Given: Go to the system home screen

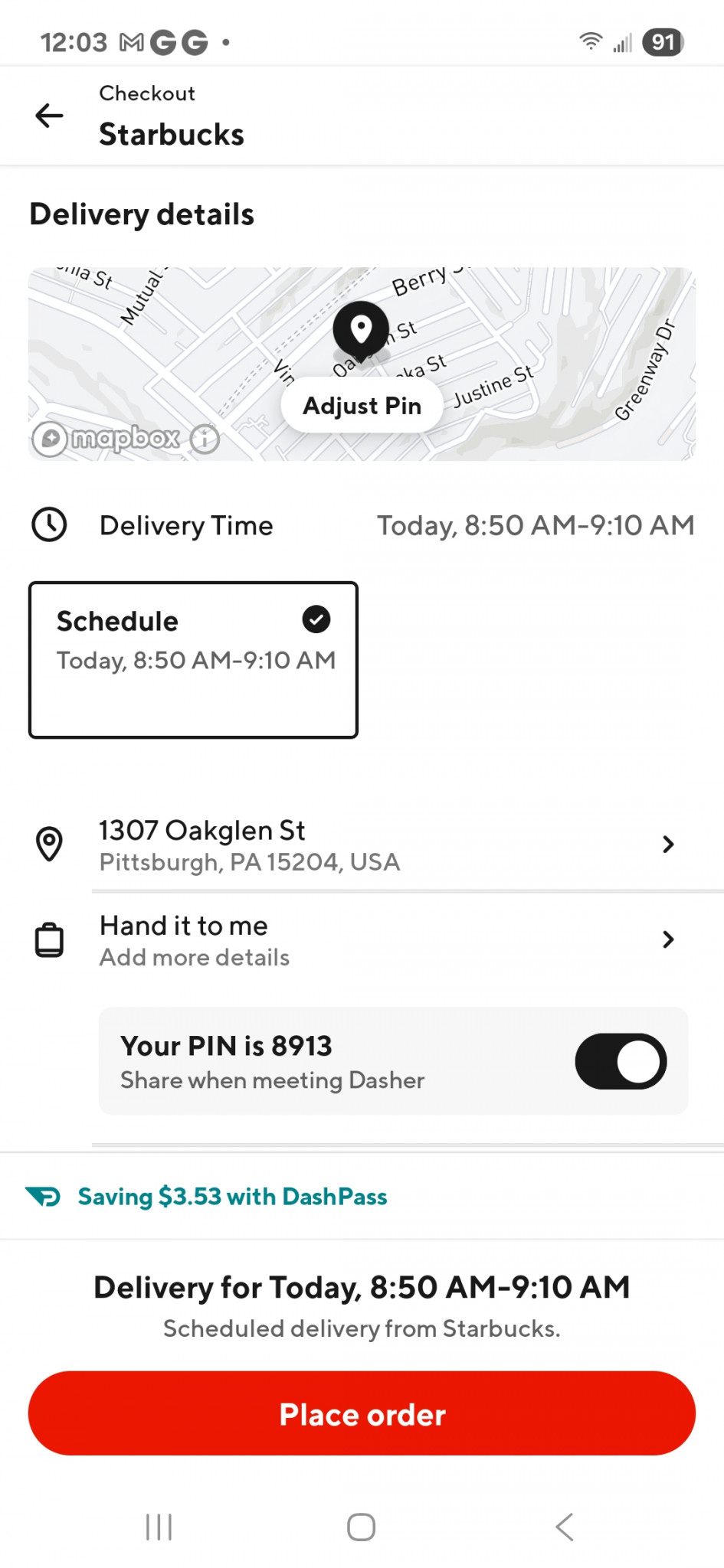Looking at the screenshot, I should tap(361, 1527).
